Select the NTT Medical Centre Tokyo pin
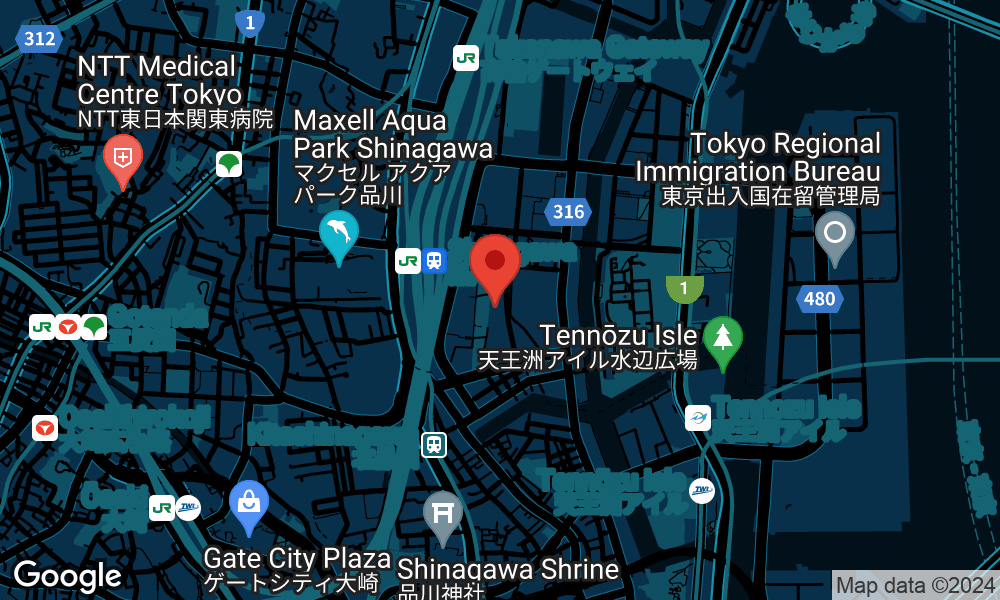The width and height of the screenshot is (1000, 600). [123, 159]
